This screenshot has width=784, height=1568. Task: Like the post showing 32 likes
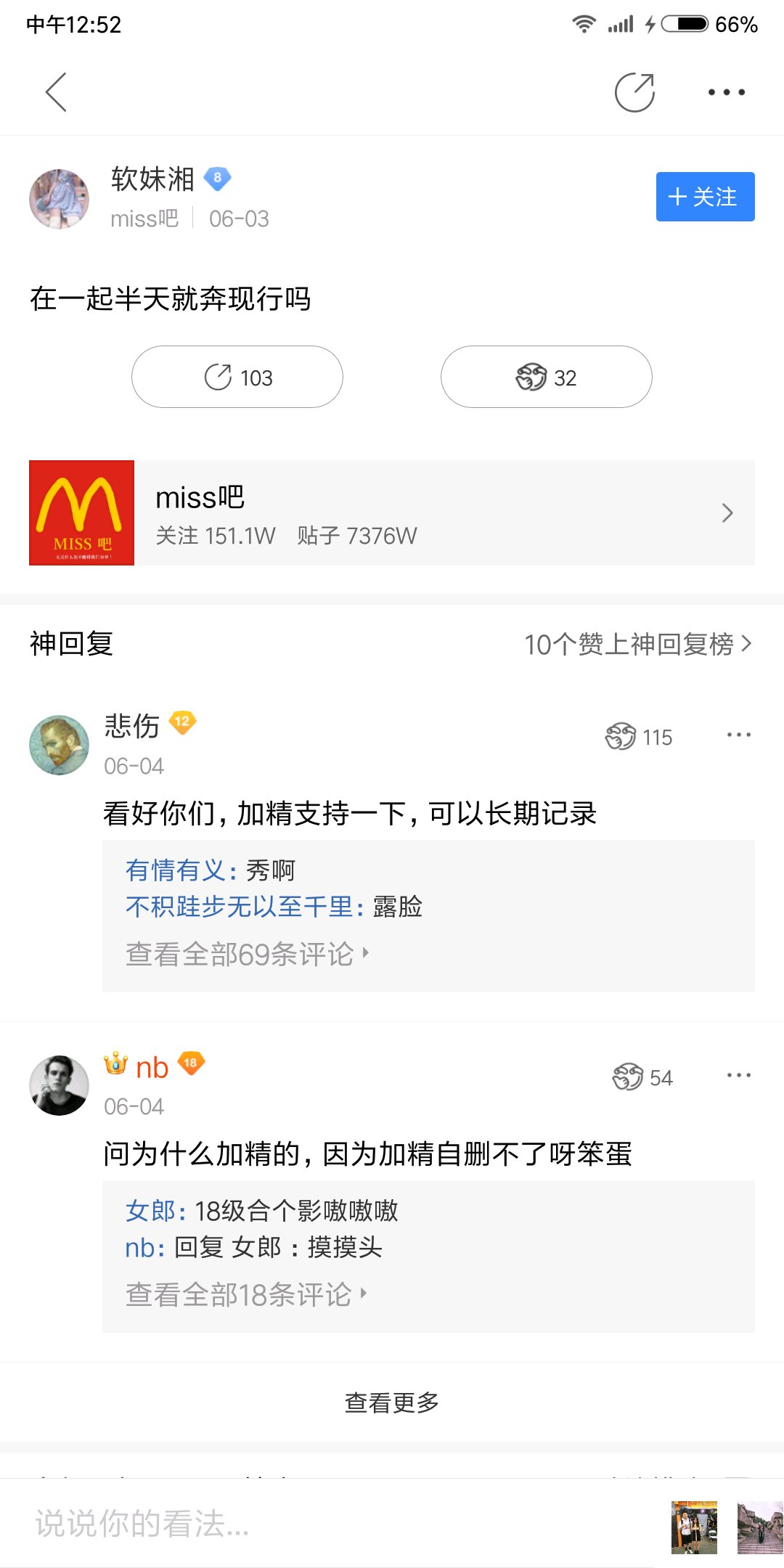(x=546, y=377)
